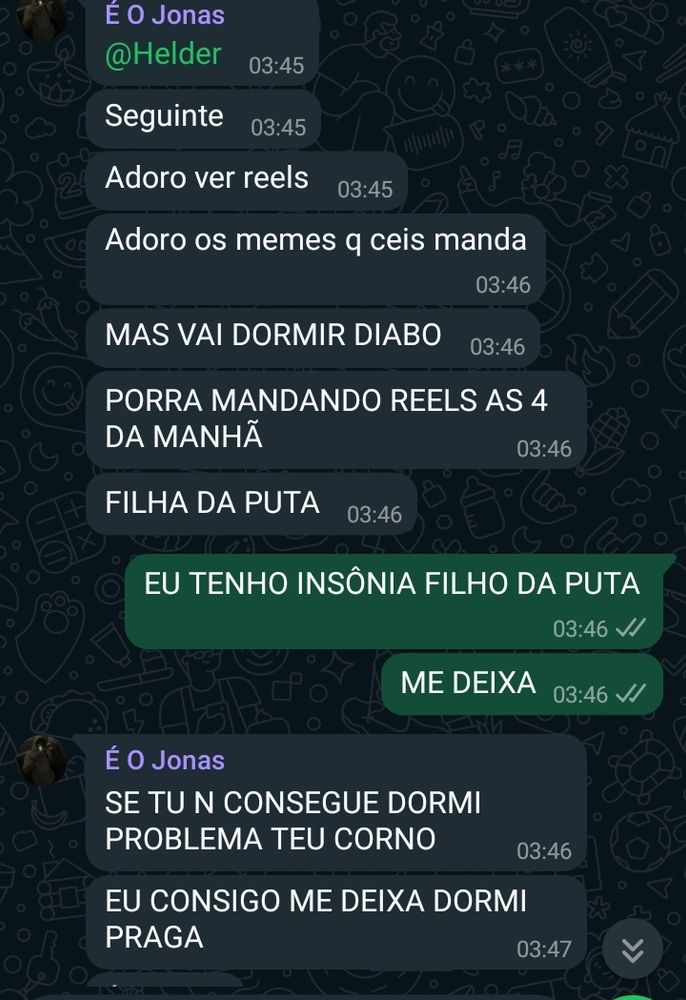
Task: Open Jonas's avatar beside 'SE TU N CONSEGUE'
Action: 43,759
